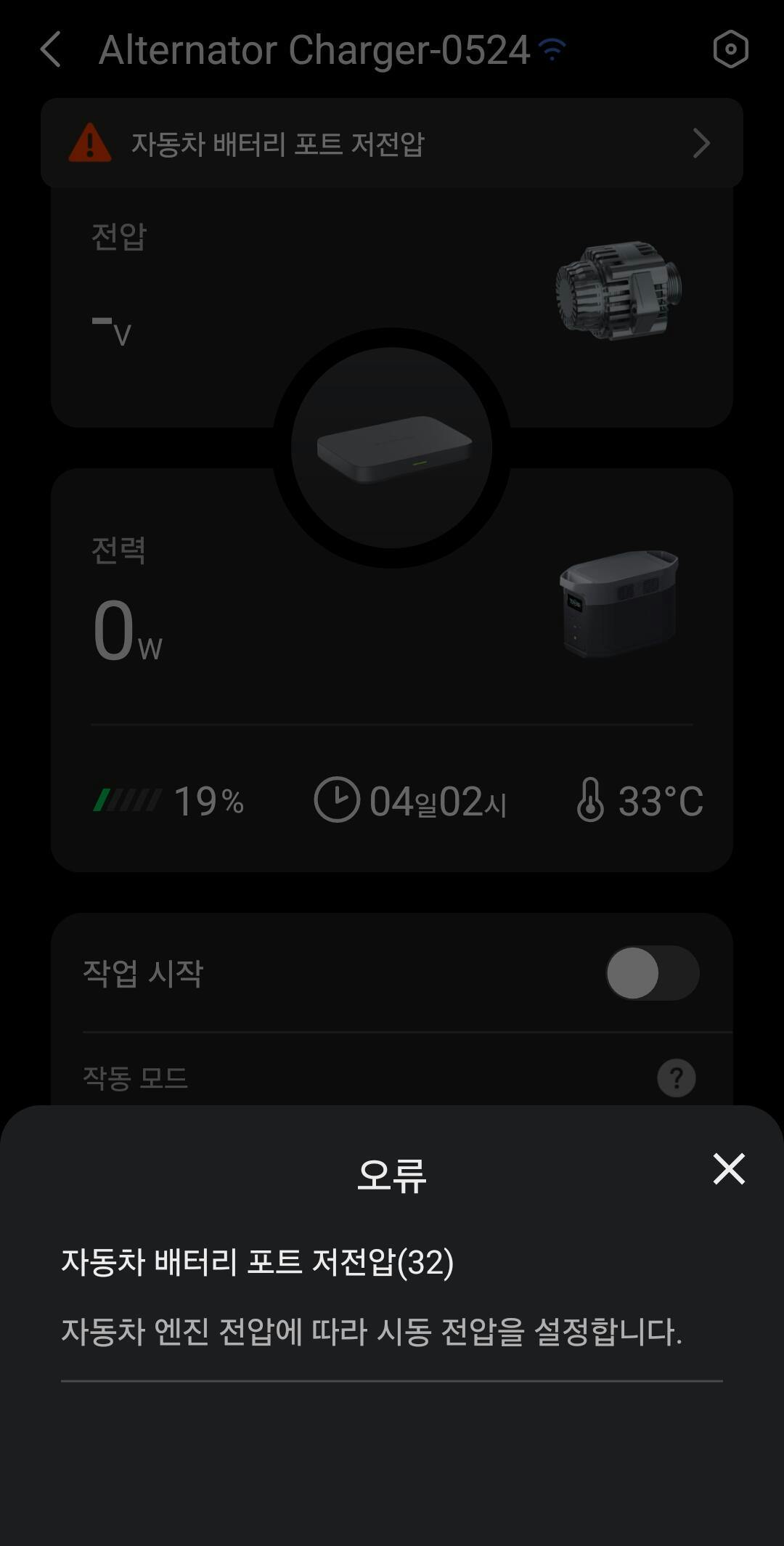Toggle the 작업 시작 switch
This screenshot has height=1546, width=784.
pos(652,973)
